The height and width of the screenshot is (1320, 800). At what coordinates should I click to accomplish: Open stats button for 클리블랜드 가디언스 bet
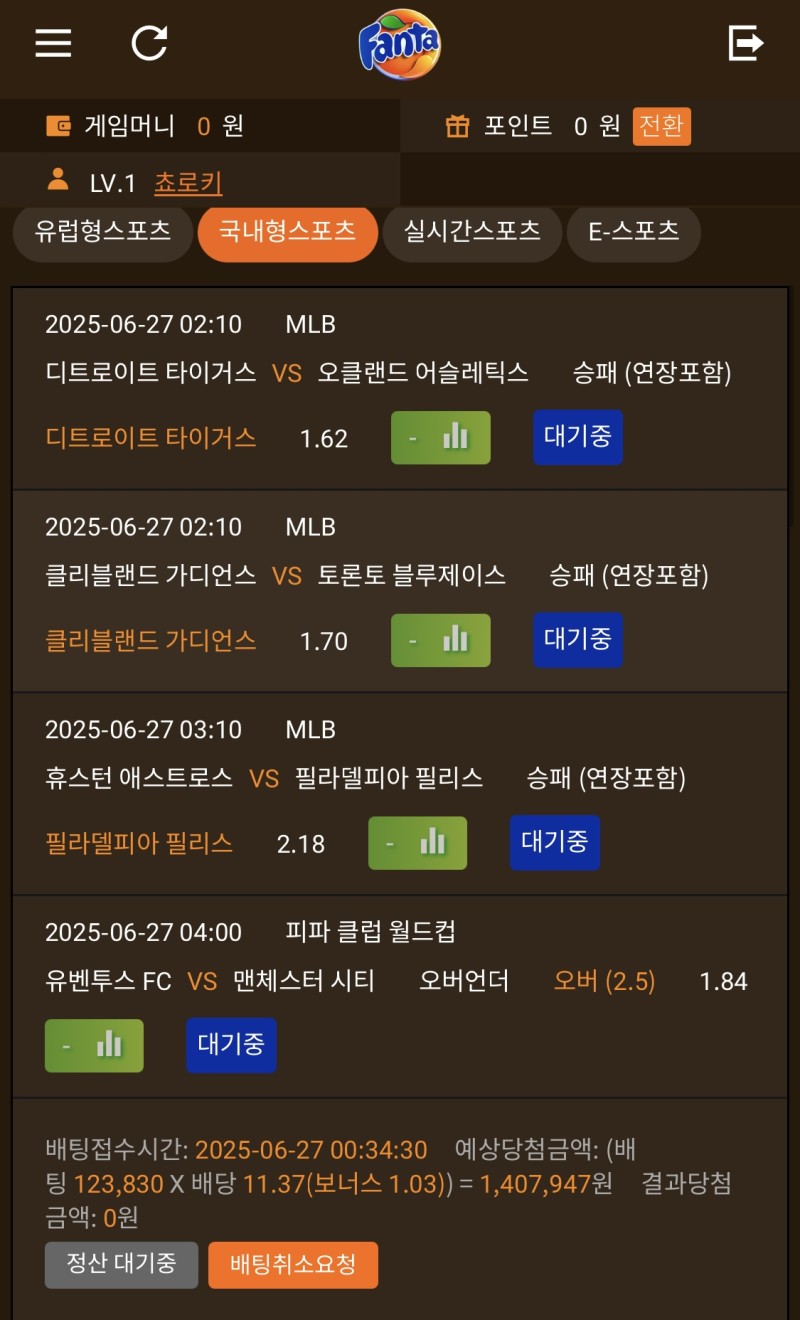tap(441, 640)
